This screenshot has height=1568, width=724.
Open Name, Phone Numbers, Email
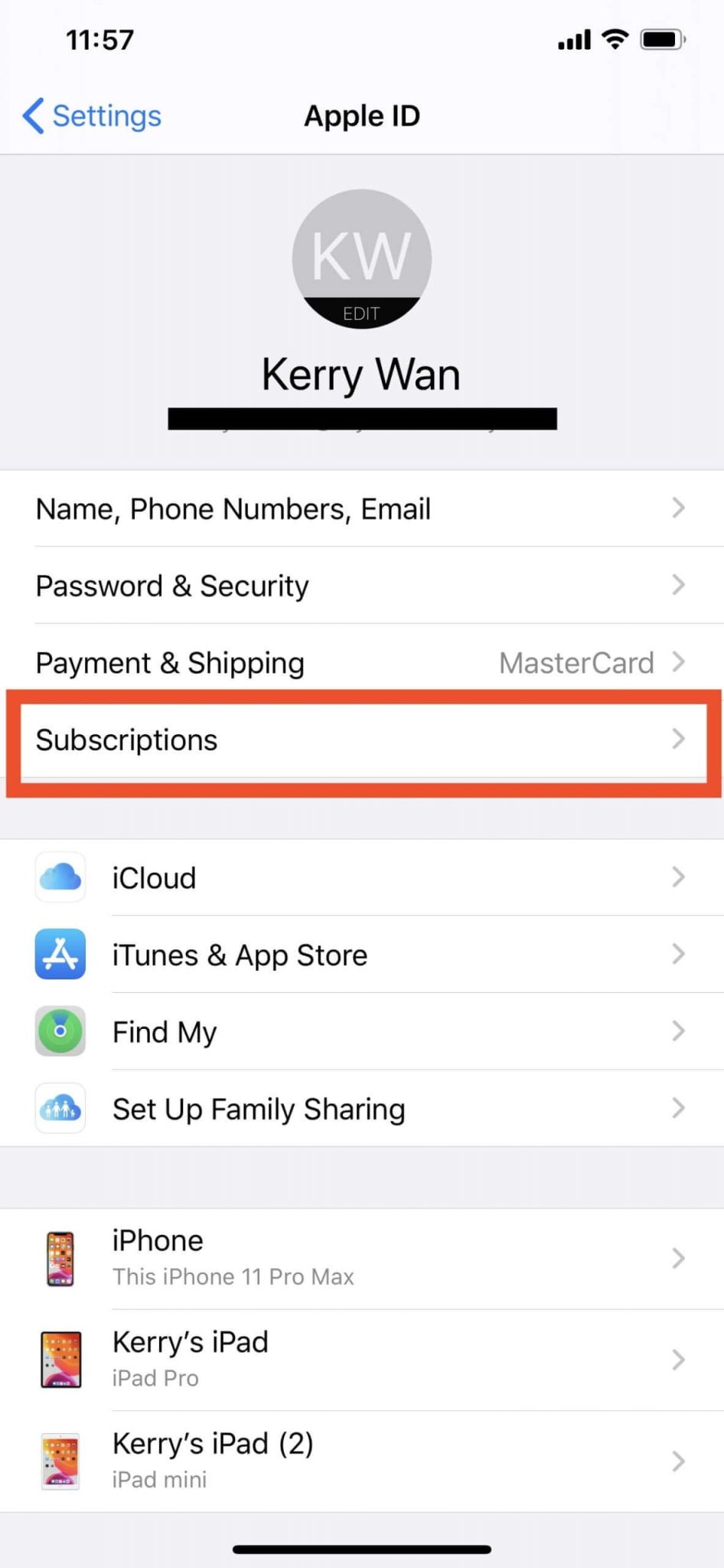click(x=362, y=508)
